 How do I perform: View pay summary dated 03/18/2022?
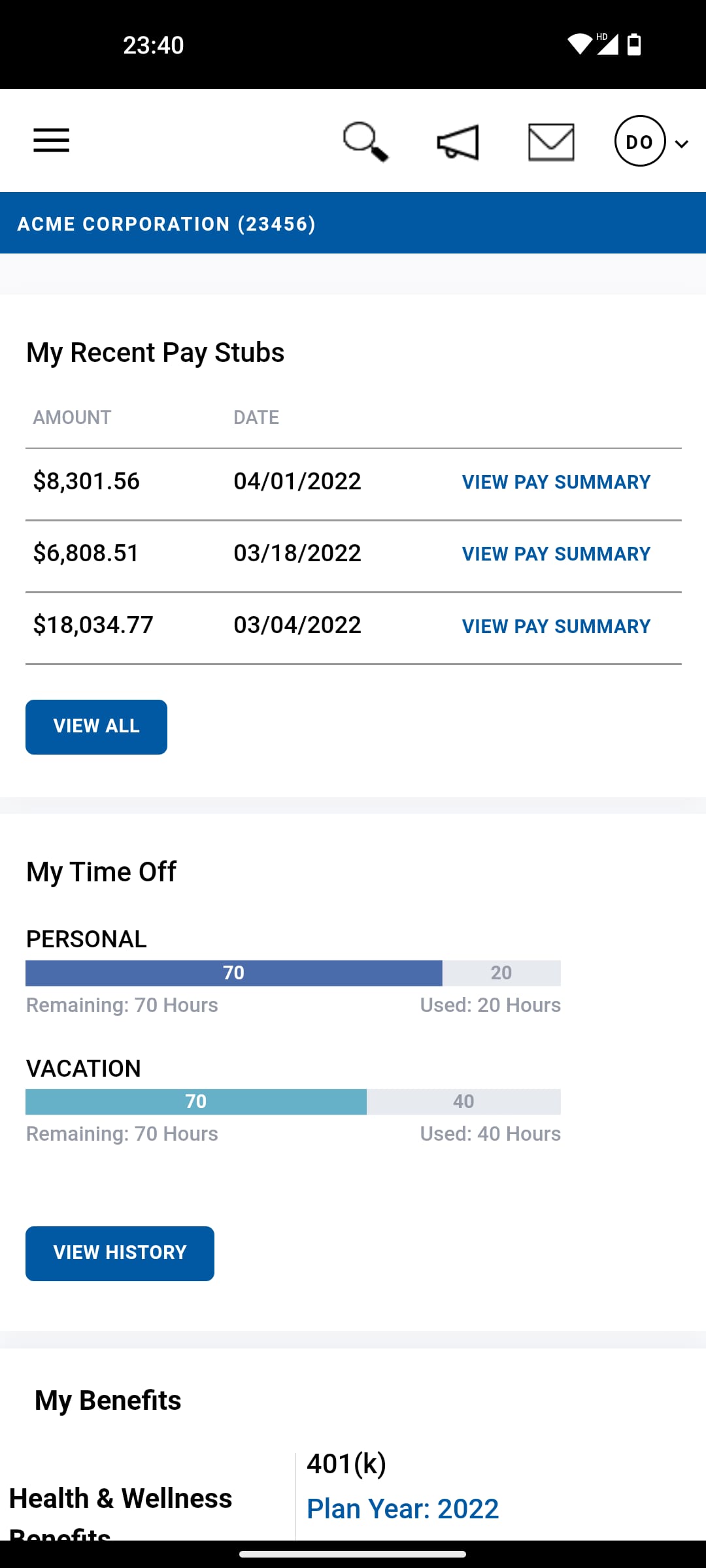(x=556, y=553)
